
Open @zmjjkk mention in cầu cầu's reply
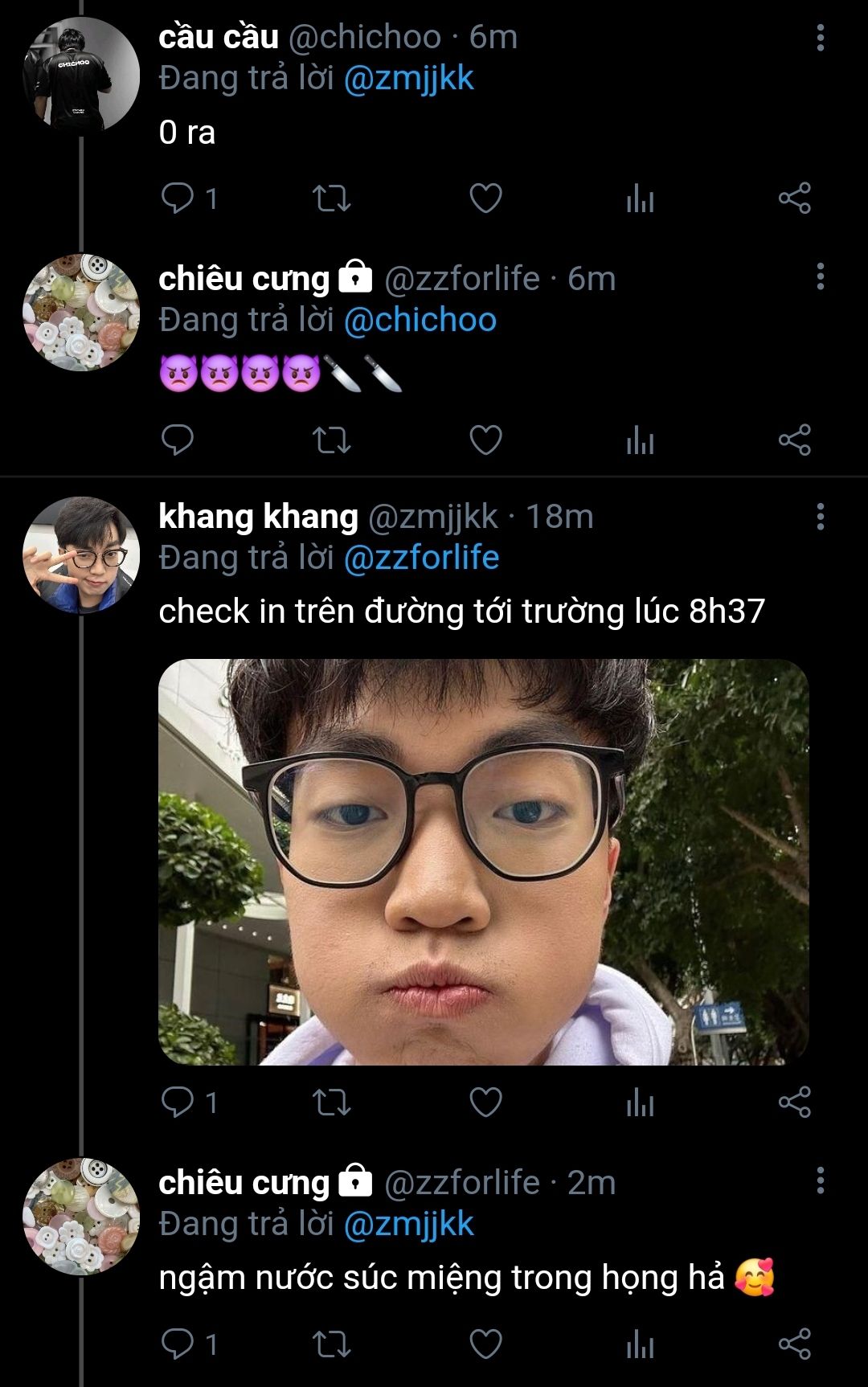(x=408, y=79)
